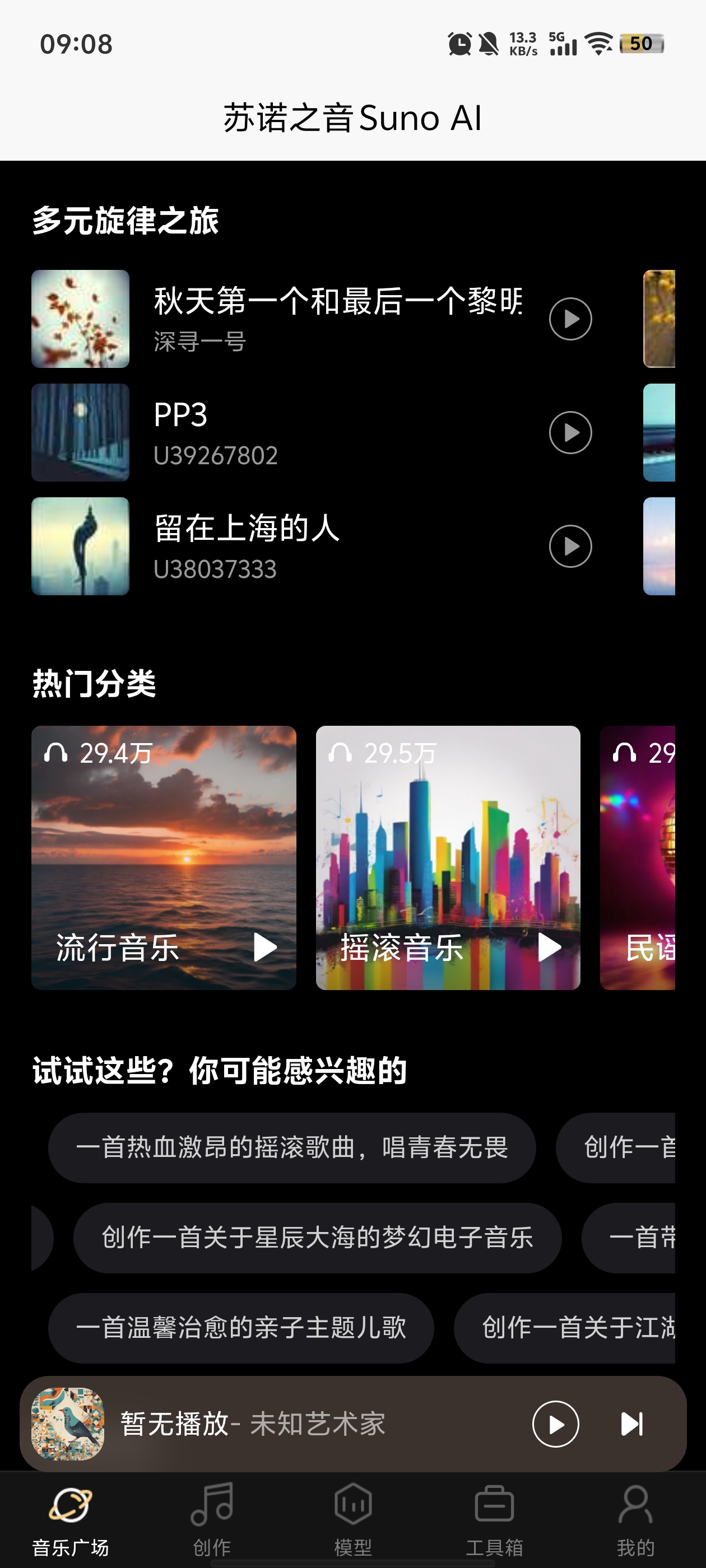The image size is (706, 1568).
Task: Open the 摇滚音乐 category card
Action: pos(448,857)
